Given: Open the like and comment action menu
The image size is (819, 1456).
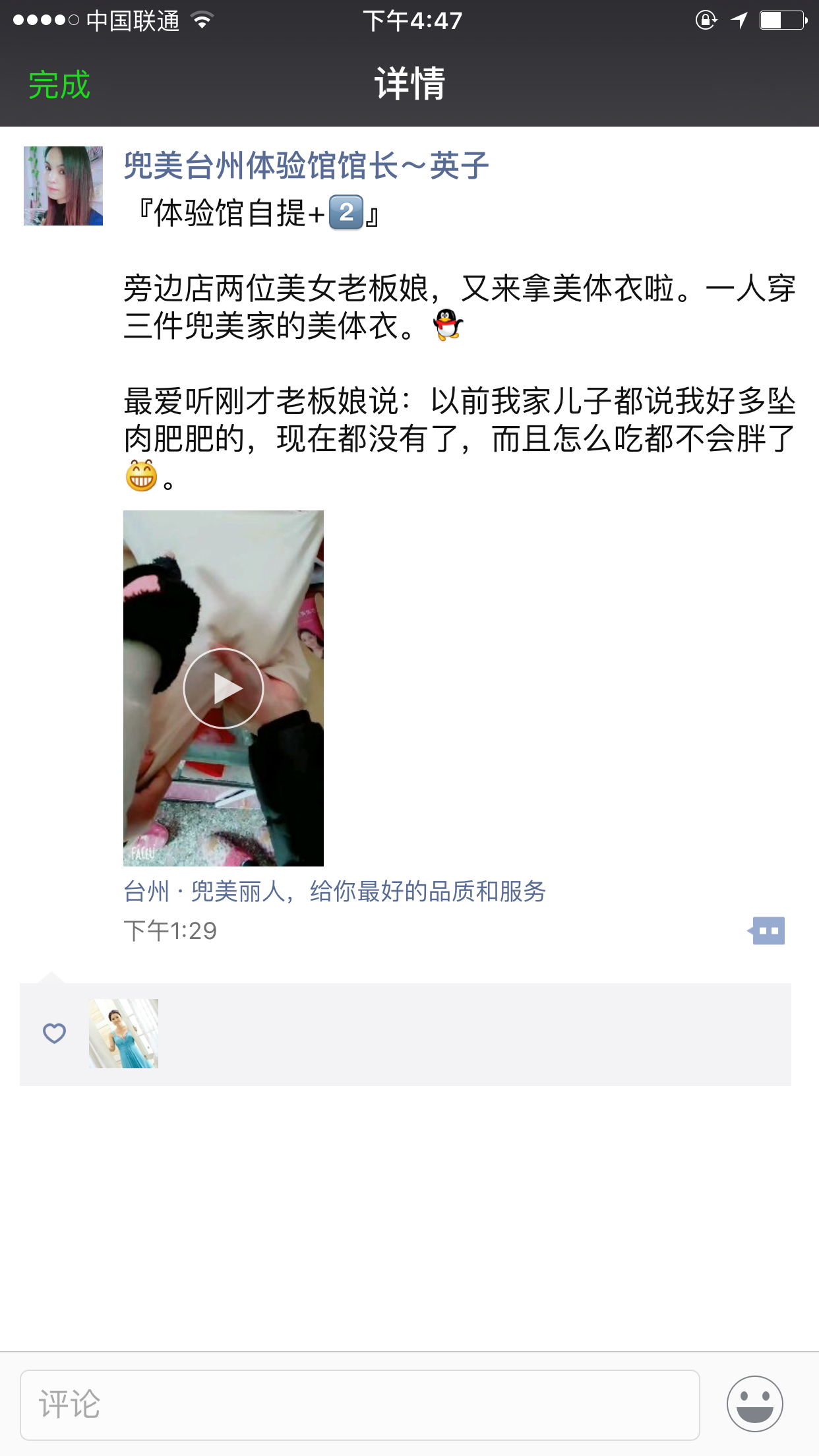Looking at the screenshot, I should click(766, 930).
